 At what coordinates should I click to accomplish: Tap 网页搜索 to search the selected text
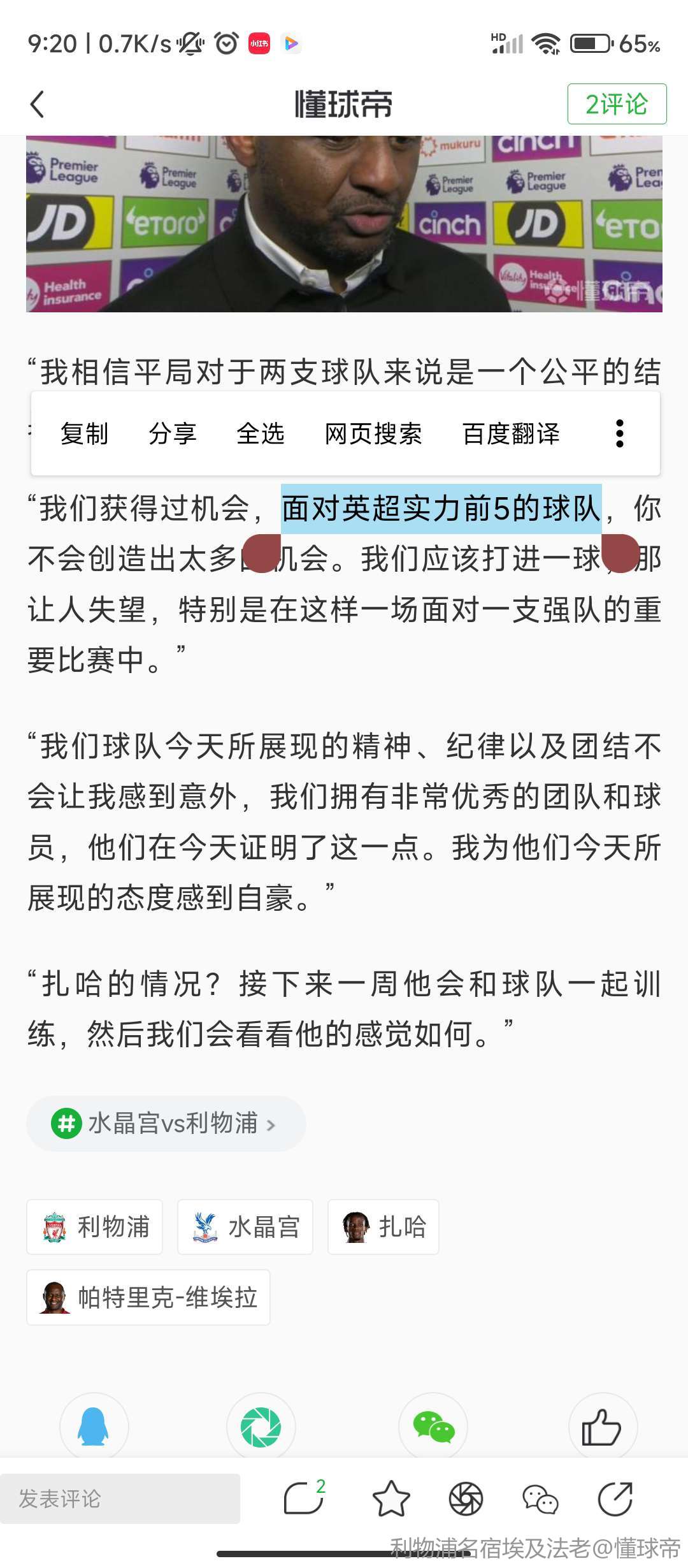click(x=373, y=434)
